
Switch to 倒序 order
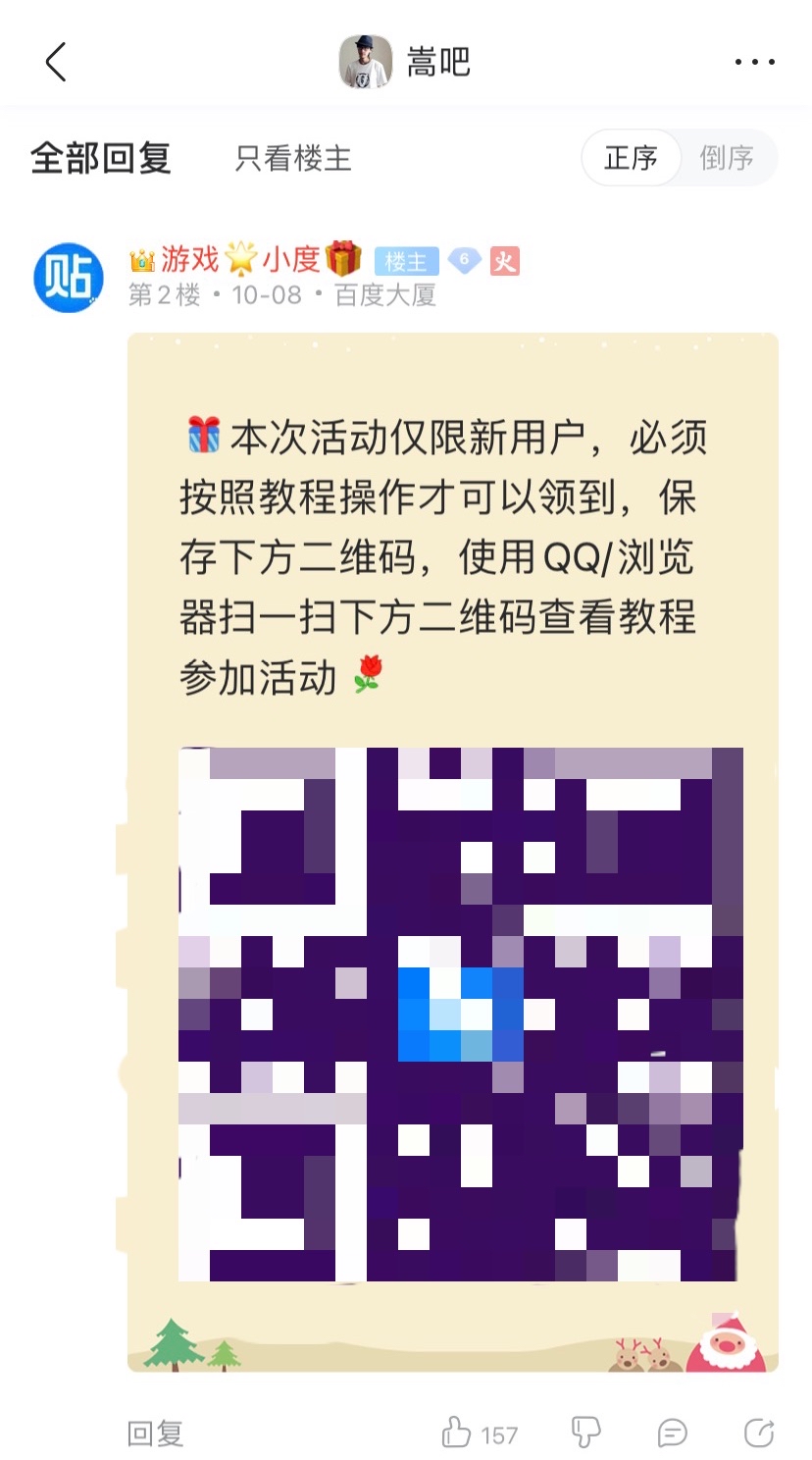(x=727, y=158)
